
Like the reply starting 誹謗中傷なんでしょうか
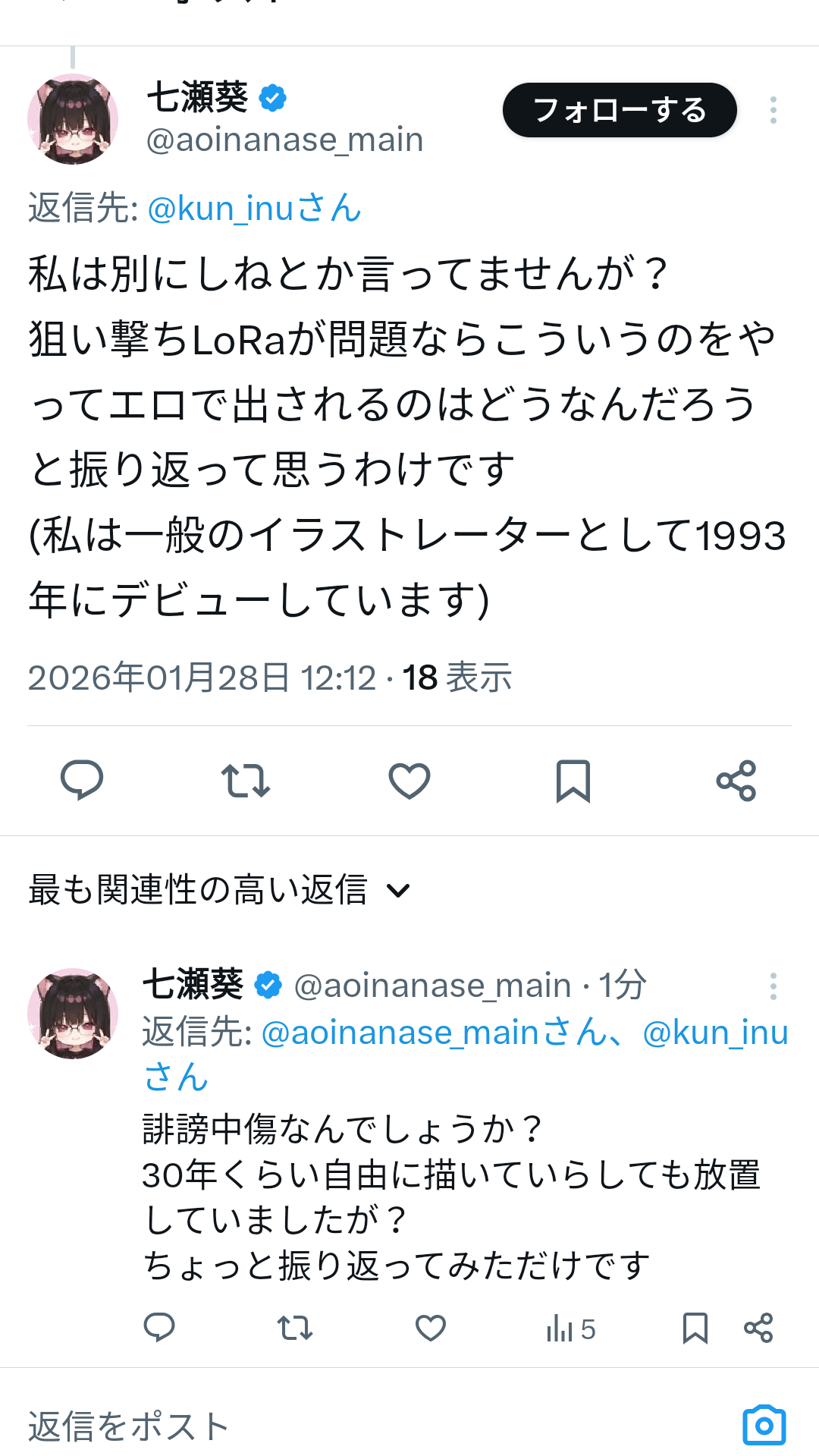pos(431,1328)
